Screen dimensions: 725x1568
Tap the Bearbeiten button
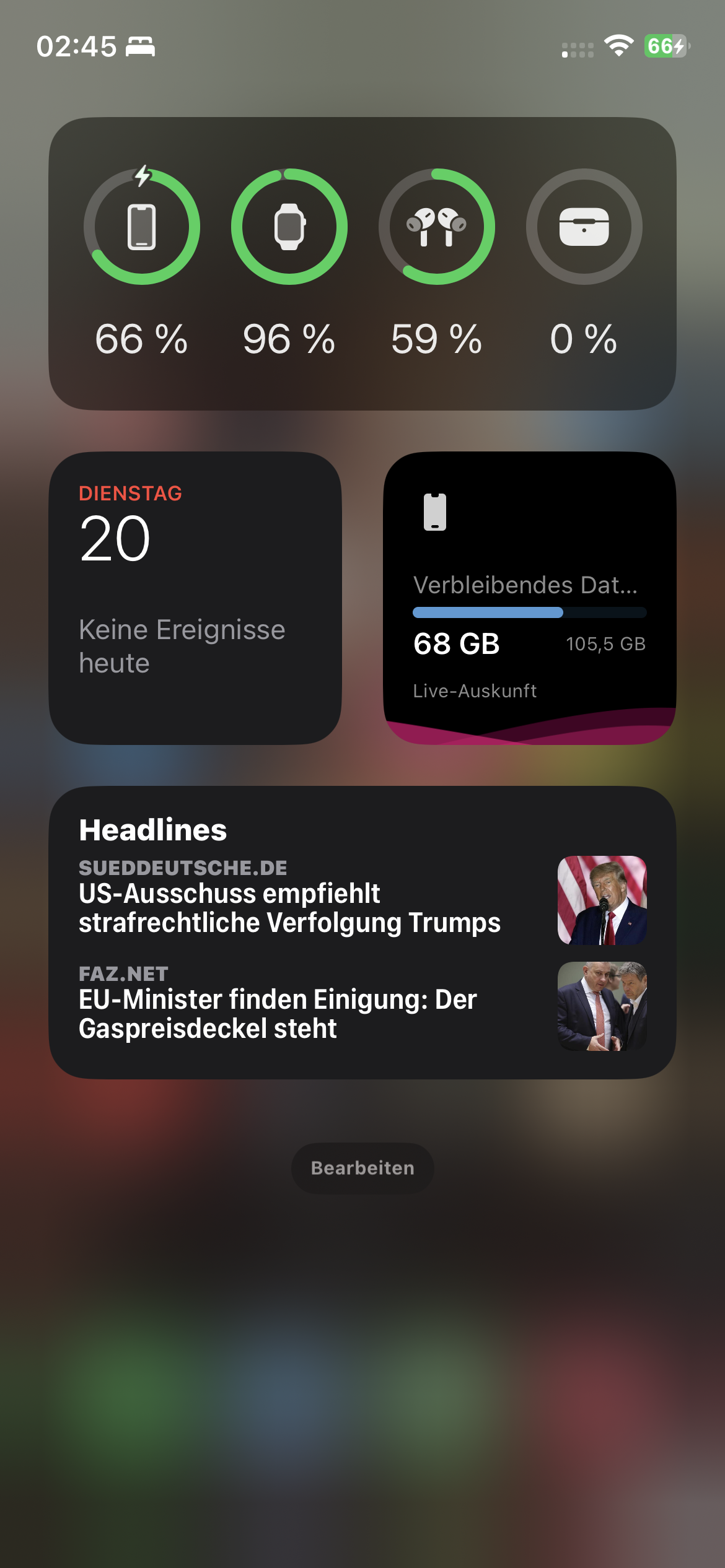tap(362, 1168)
